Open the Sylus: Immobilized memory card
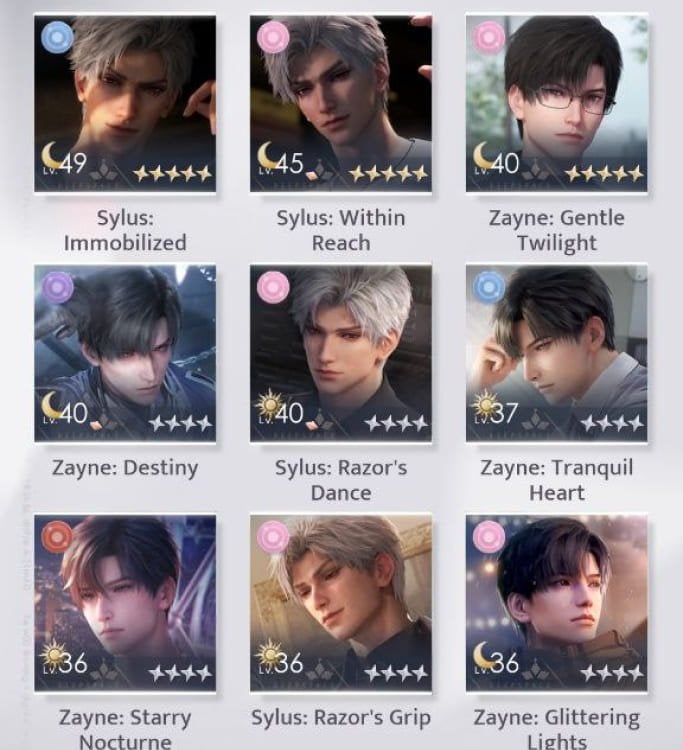683x750 pixels. [x=125, y=103]
